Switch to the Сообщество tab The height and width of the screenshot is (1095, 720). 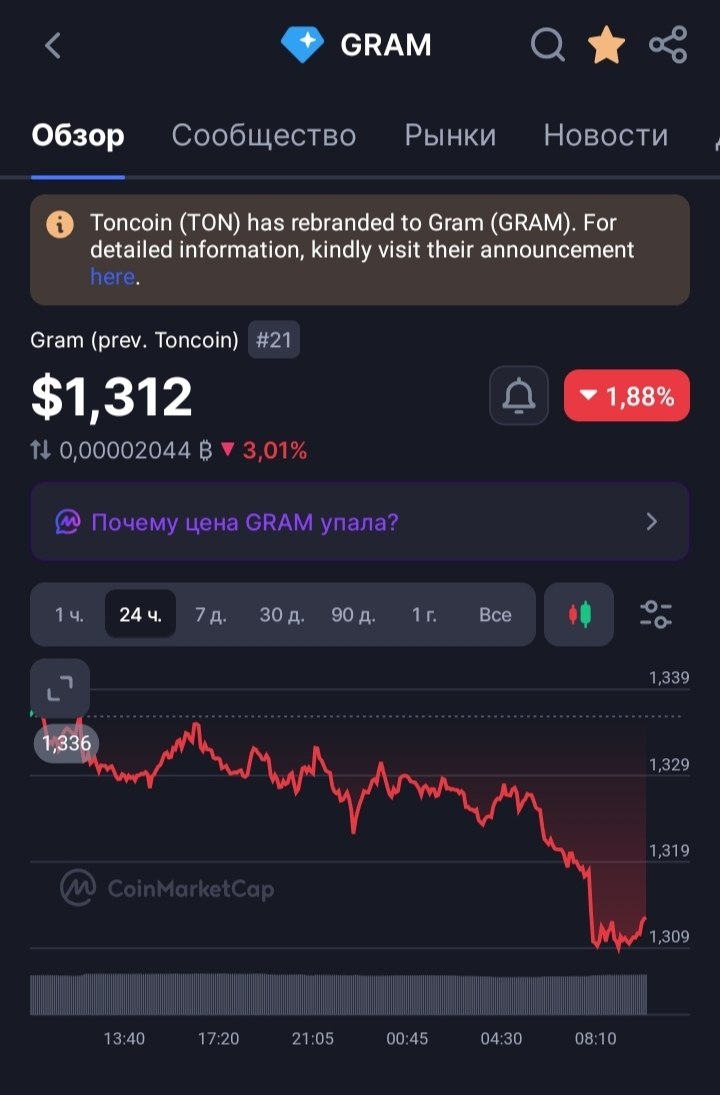[264, 135]
